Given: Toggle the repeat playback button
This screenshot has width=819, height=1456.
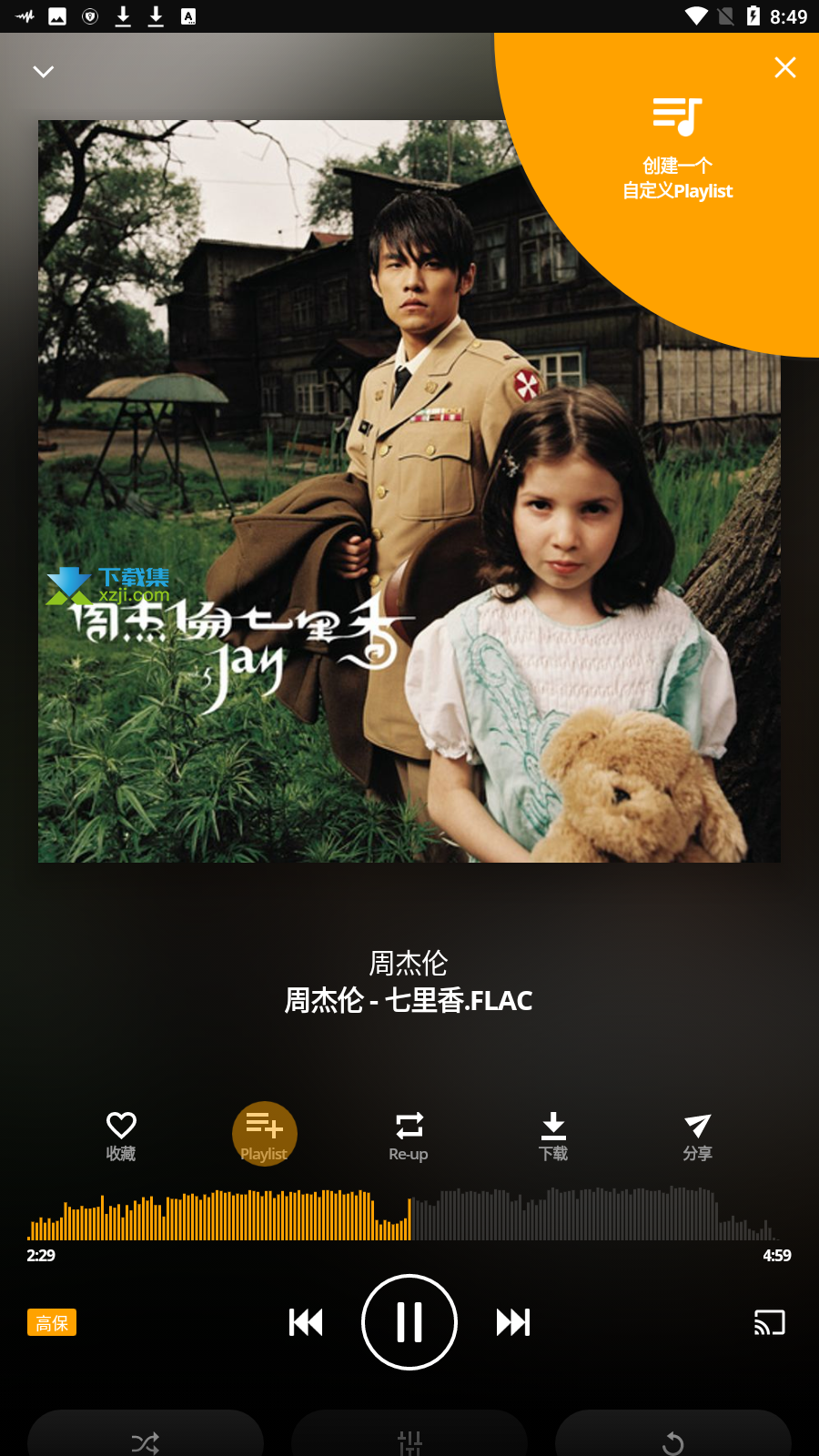Looking at the screenshot, I should coord(673,1438).
